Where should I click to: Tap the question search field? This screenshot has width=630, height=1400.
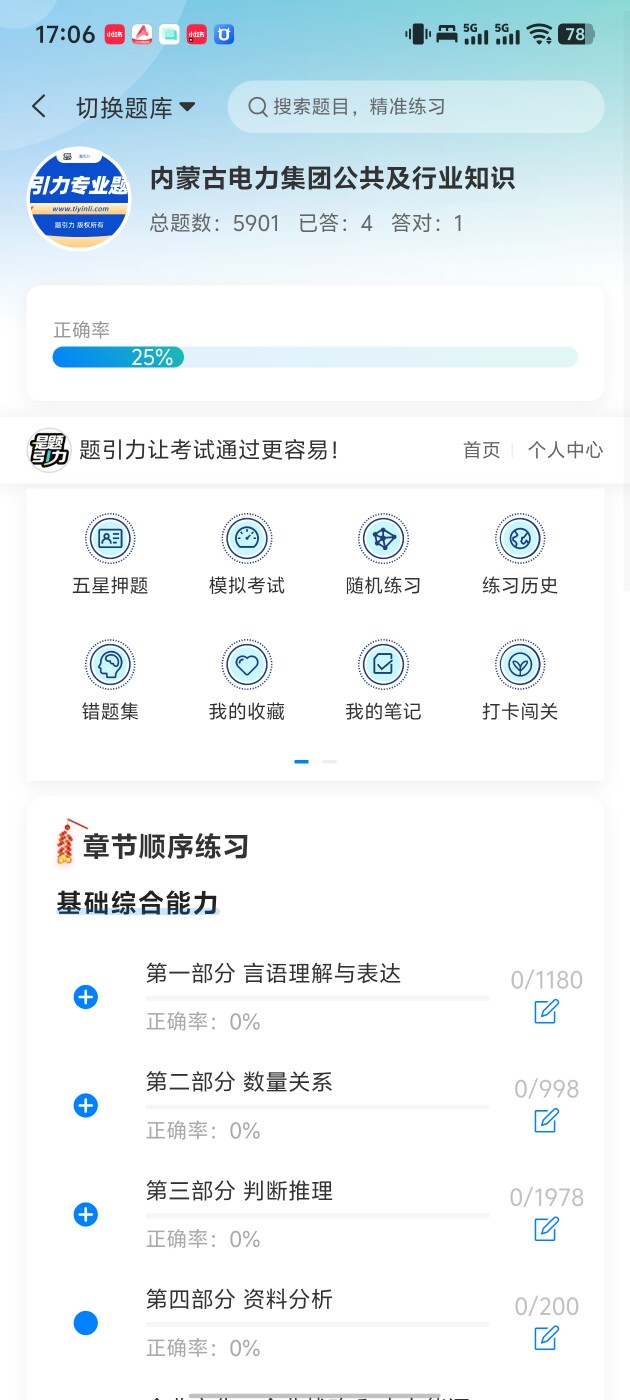(416, 107)
